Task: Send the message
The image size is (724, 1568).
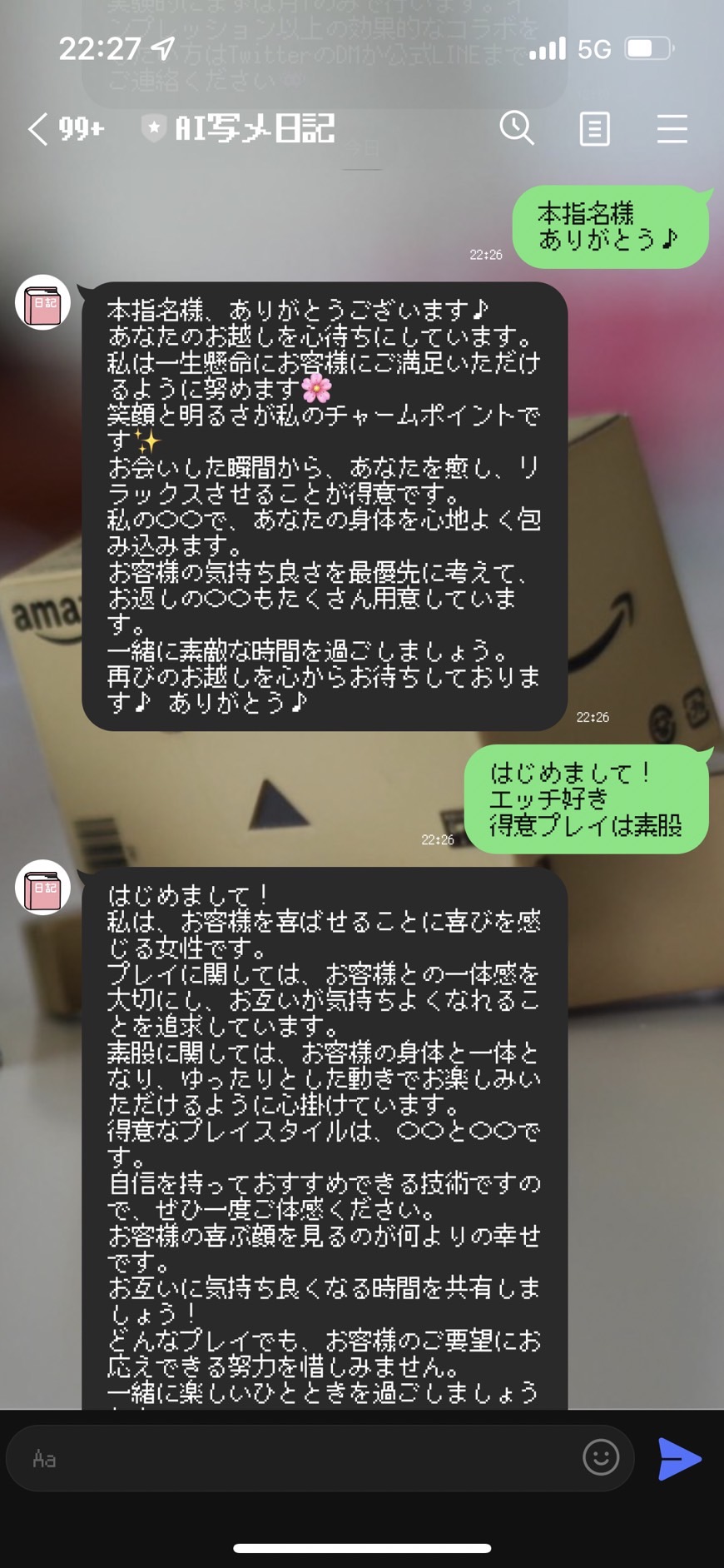Action: (679, 1458)
